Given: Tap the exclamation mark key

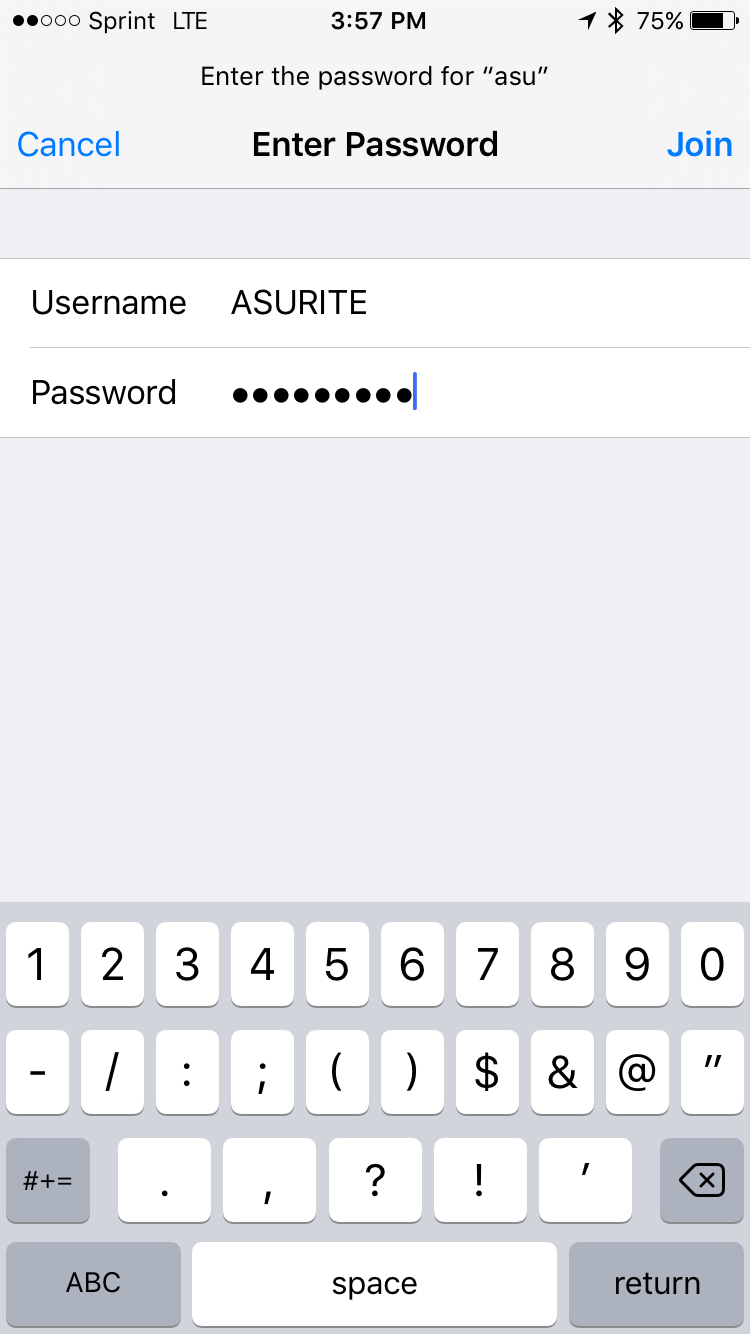Looking at the screenshot, I should pyautogui.click(x=480, y=1180).
